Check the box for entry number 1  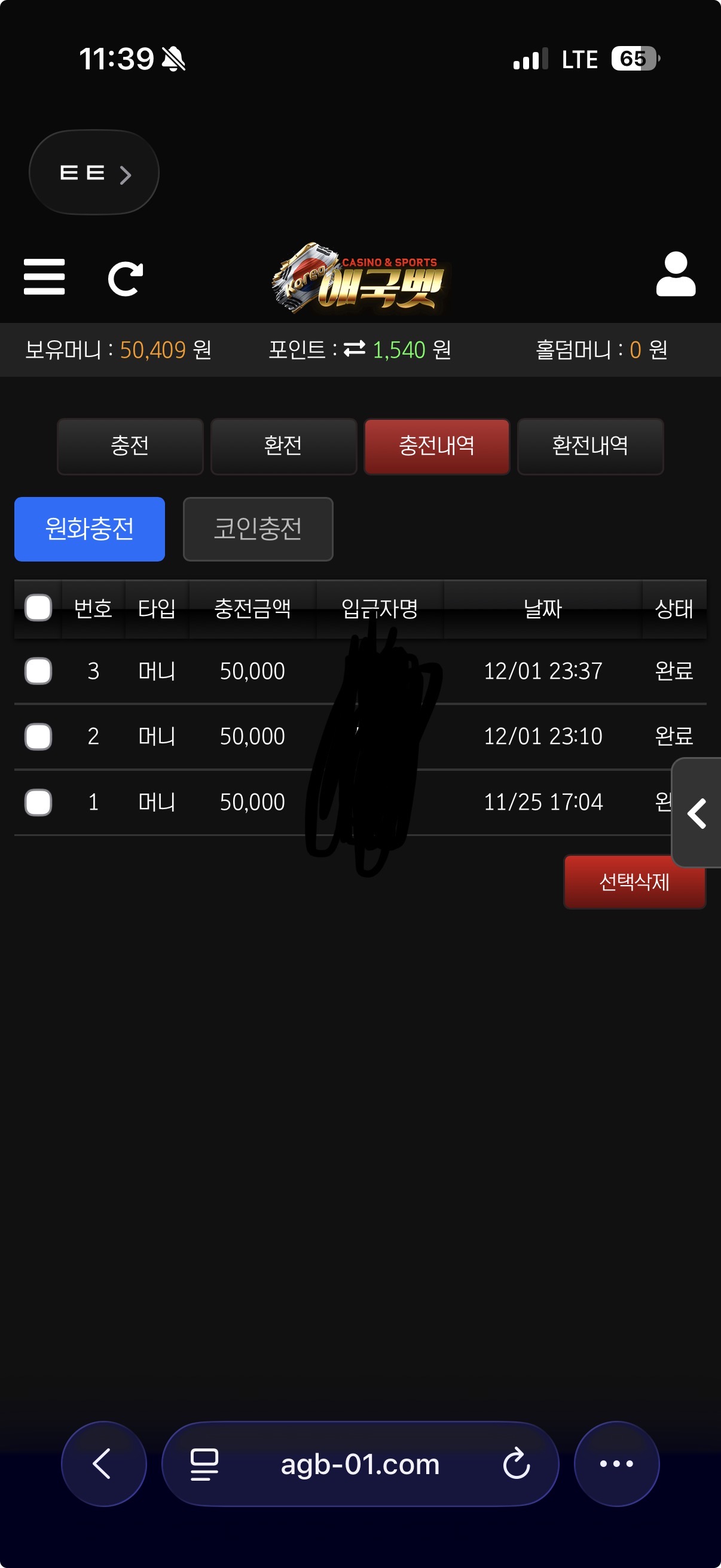[x=38, y=802]
